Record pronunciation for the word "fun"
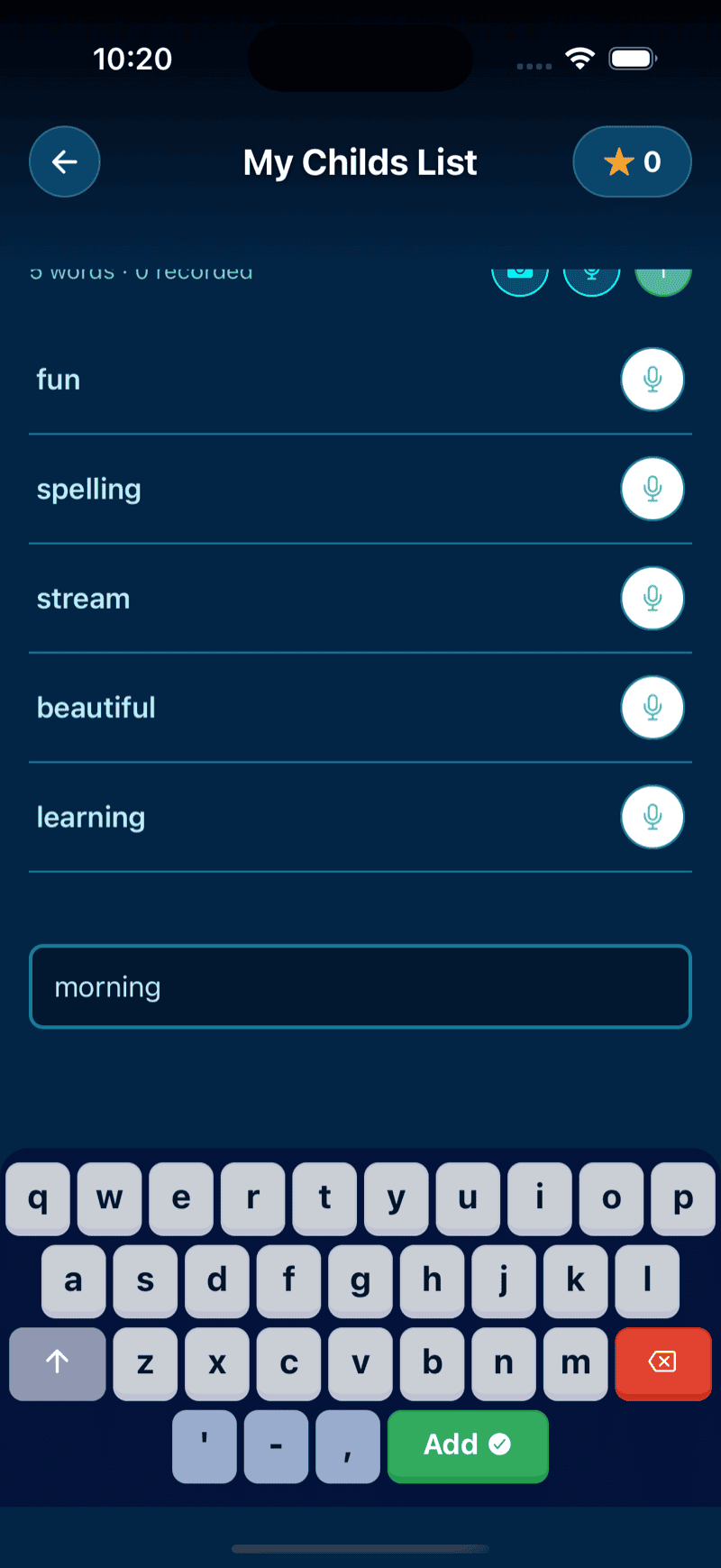Image resolution: width=721 pixels, height=1568 pixels. [x=652, y=379]
